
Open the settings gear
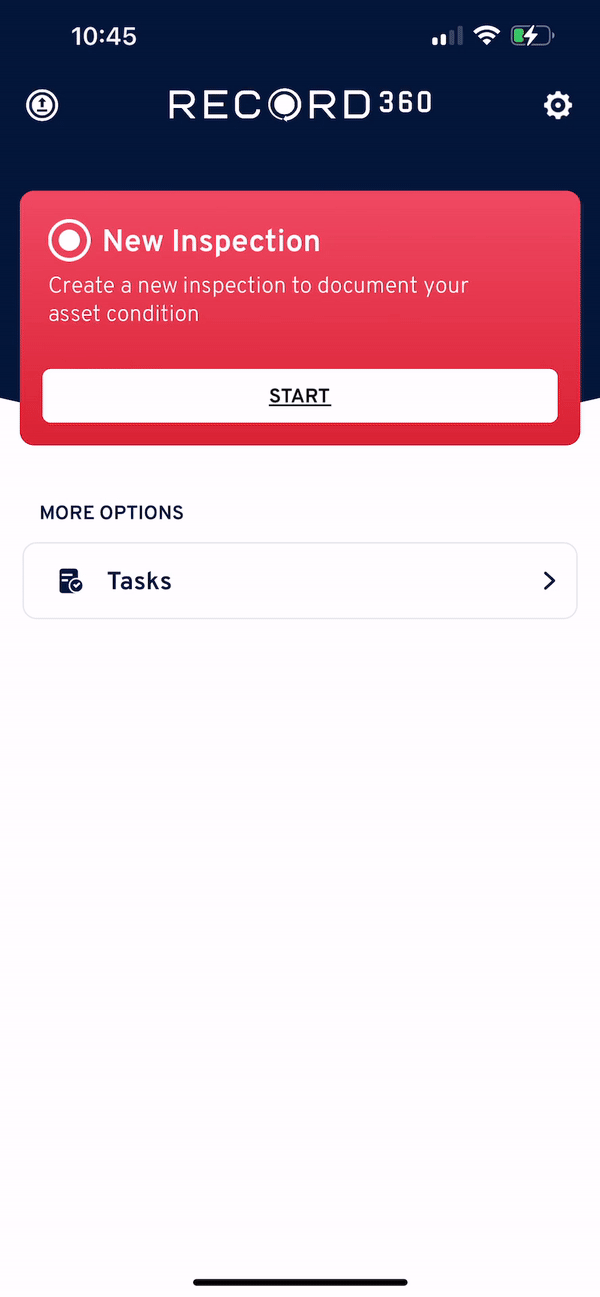[x=557, y=105]
